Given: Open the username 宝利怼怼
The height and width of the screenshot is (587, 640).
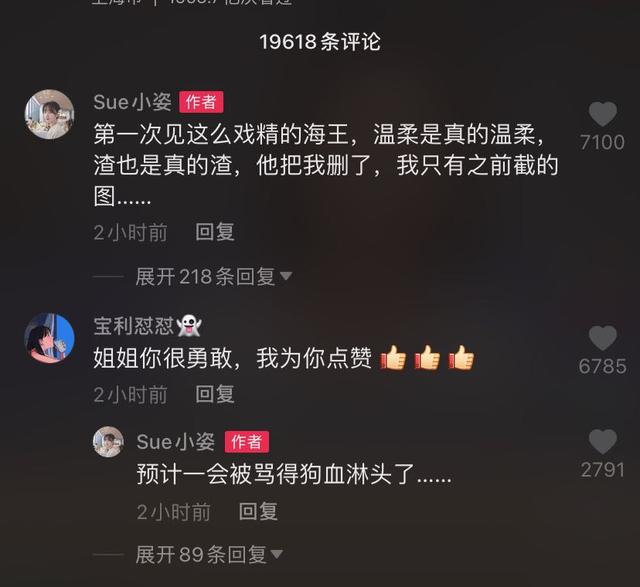Looking at the screenshot, I should tap(134, 325).
